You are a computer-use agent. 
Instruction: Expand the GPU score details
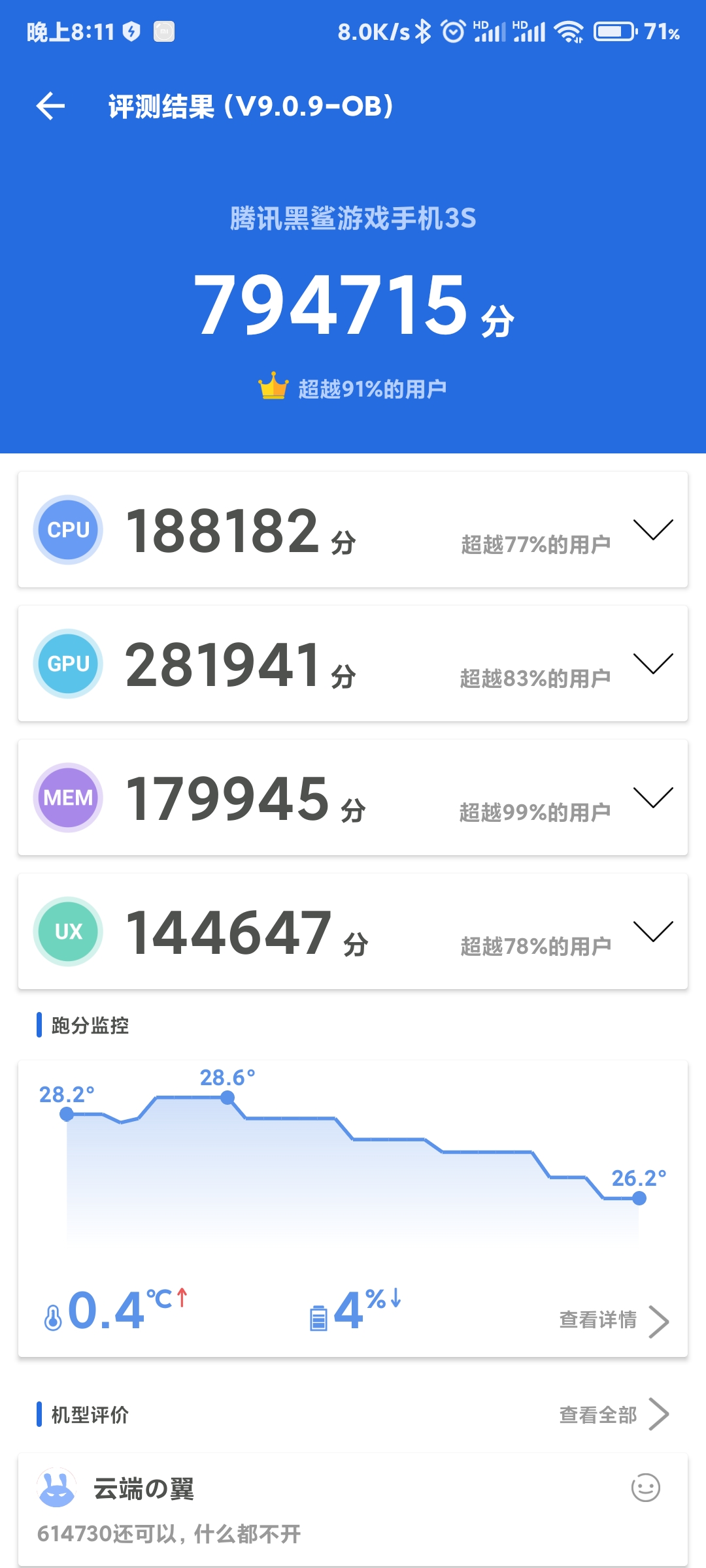tap(653, 664)
